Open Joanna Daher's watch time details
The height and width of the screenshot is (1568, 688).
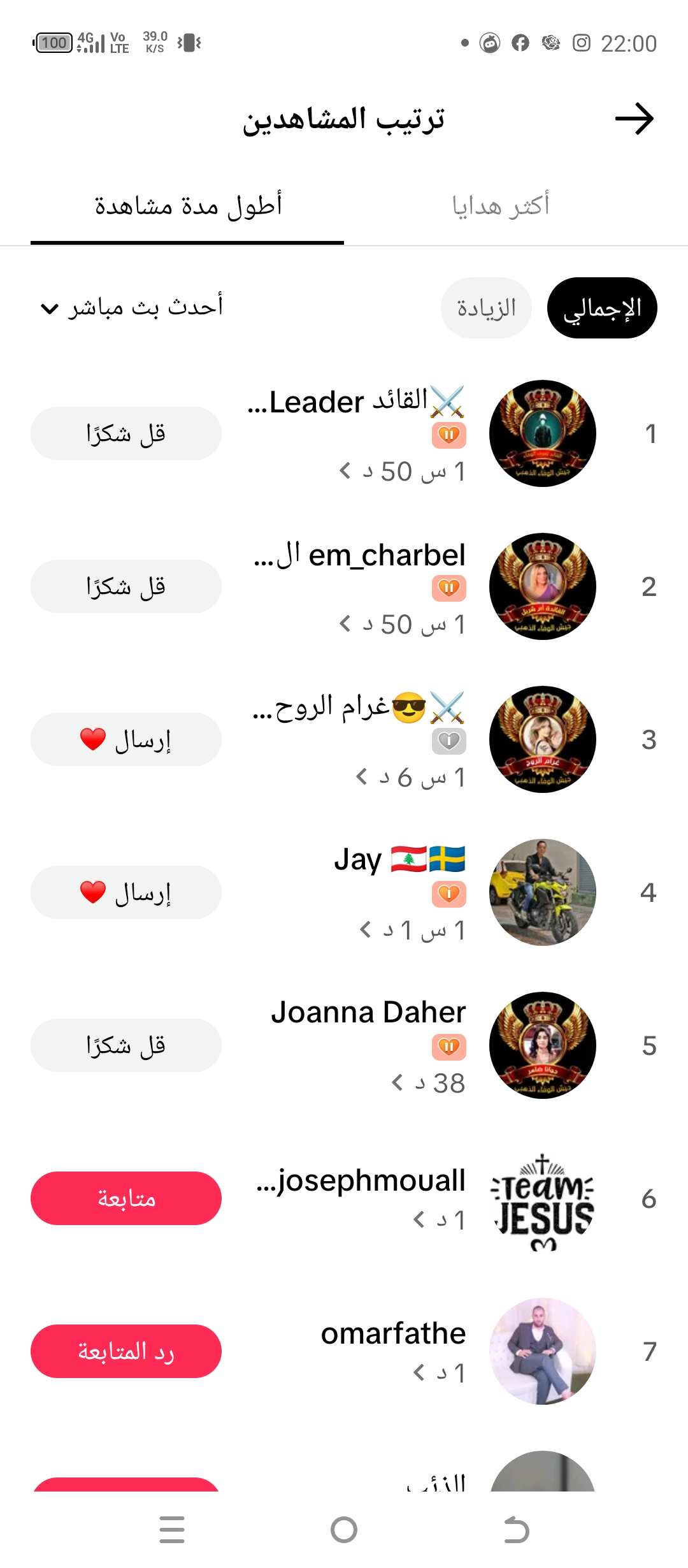(x=428, y=1083)
